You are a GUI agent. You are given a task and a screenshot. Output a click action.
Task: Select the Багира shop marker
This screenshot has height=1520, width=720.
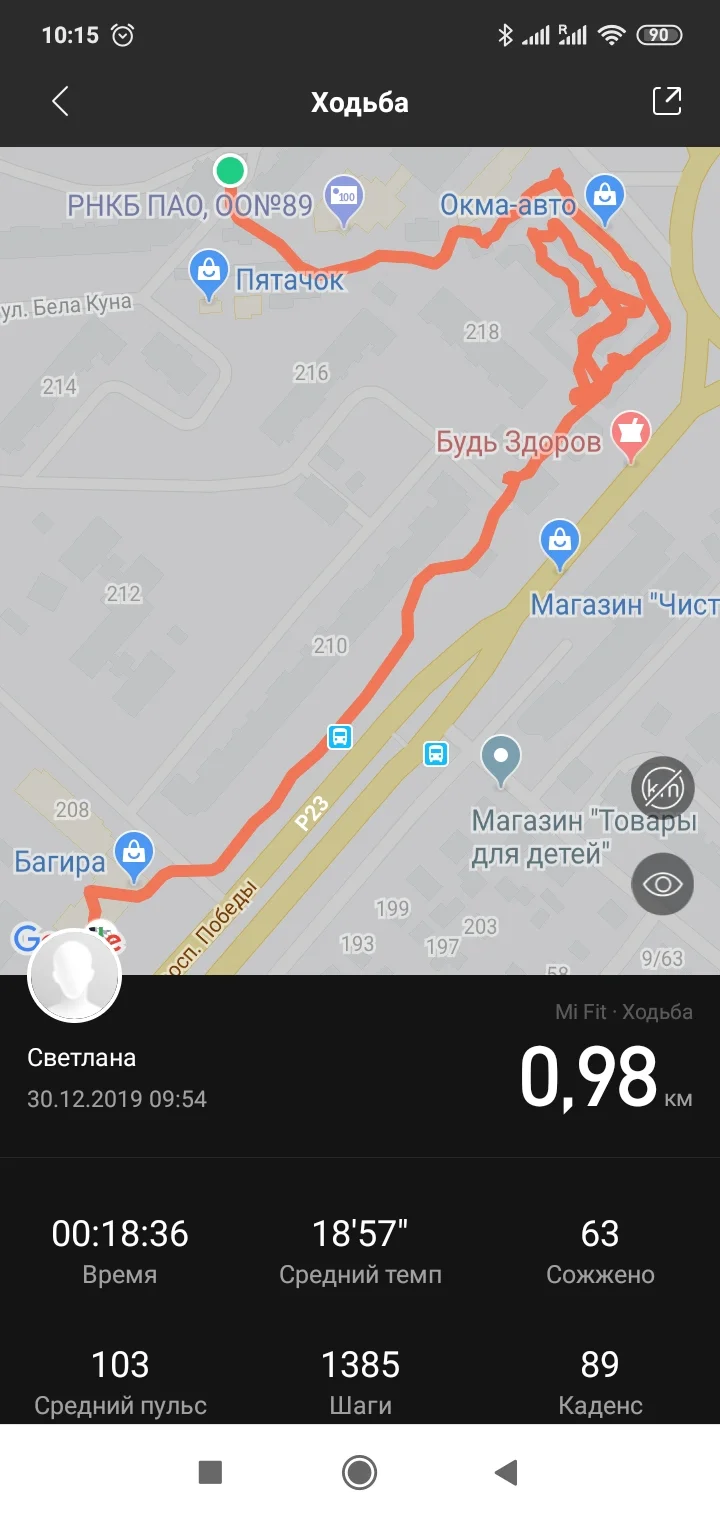point(133,854)
